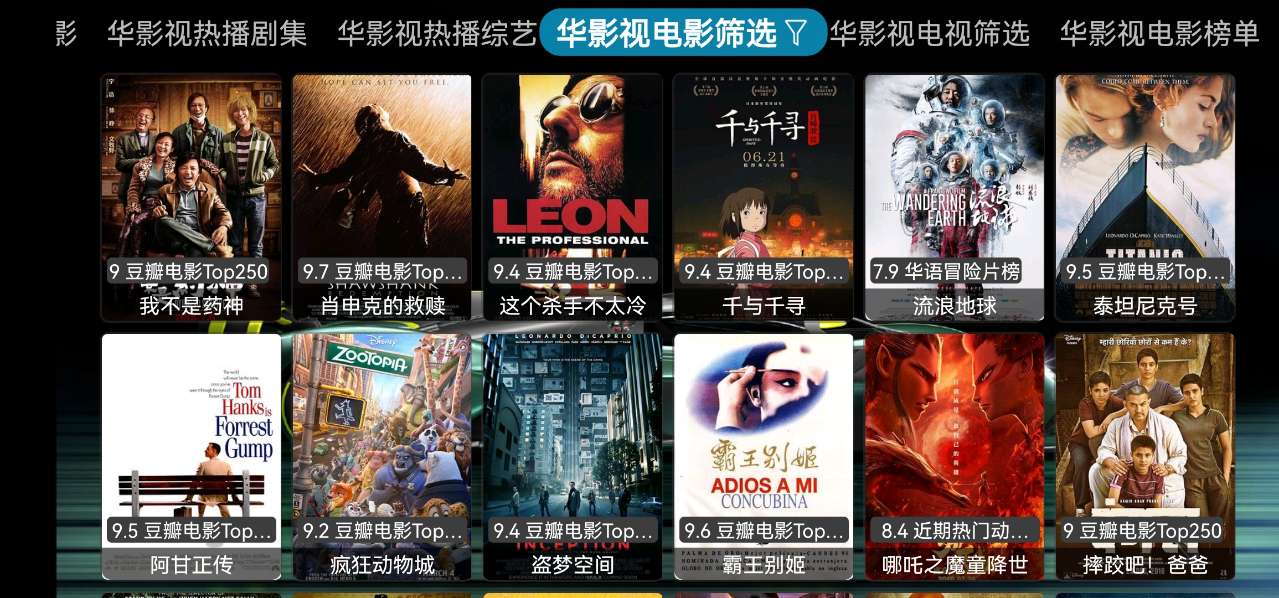Open the movie 盗梦空间

point(572,455)
